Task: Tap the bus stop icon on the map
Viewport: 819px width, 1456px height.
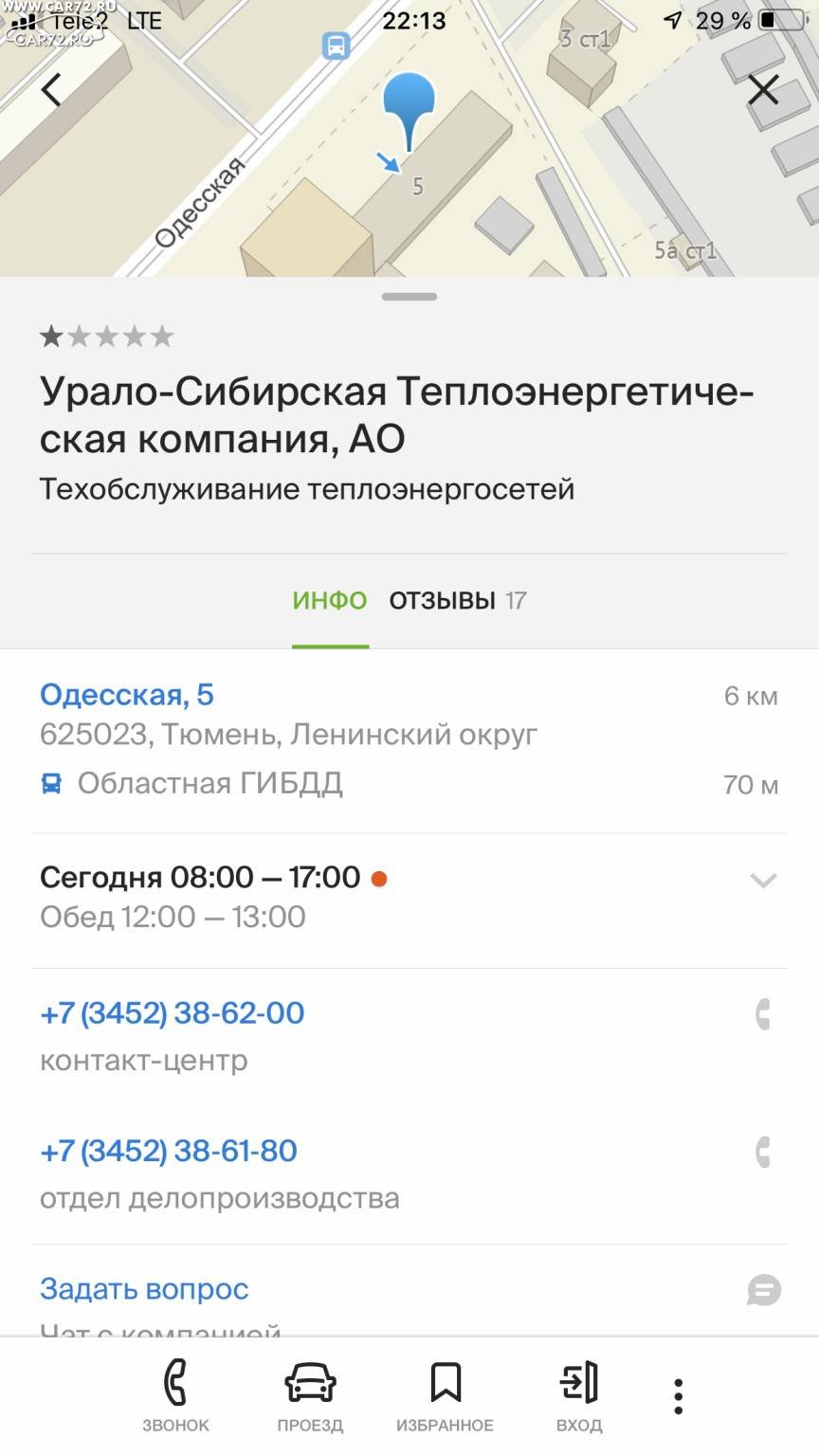Action: click(x=336, y=45)
